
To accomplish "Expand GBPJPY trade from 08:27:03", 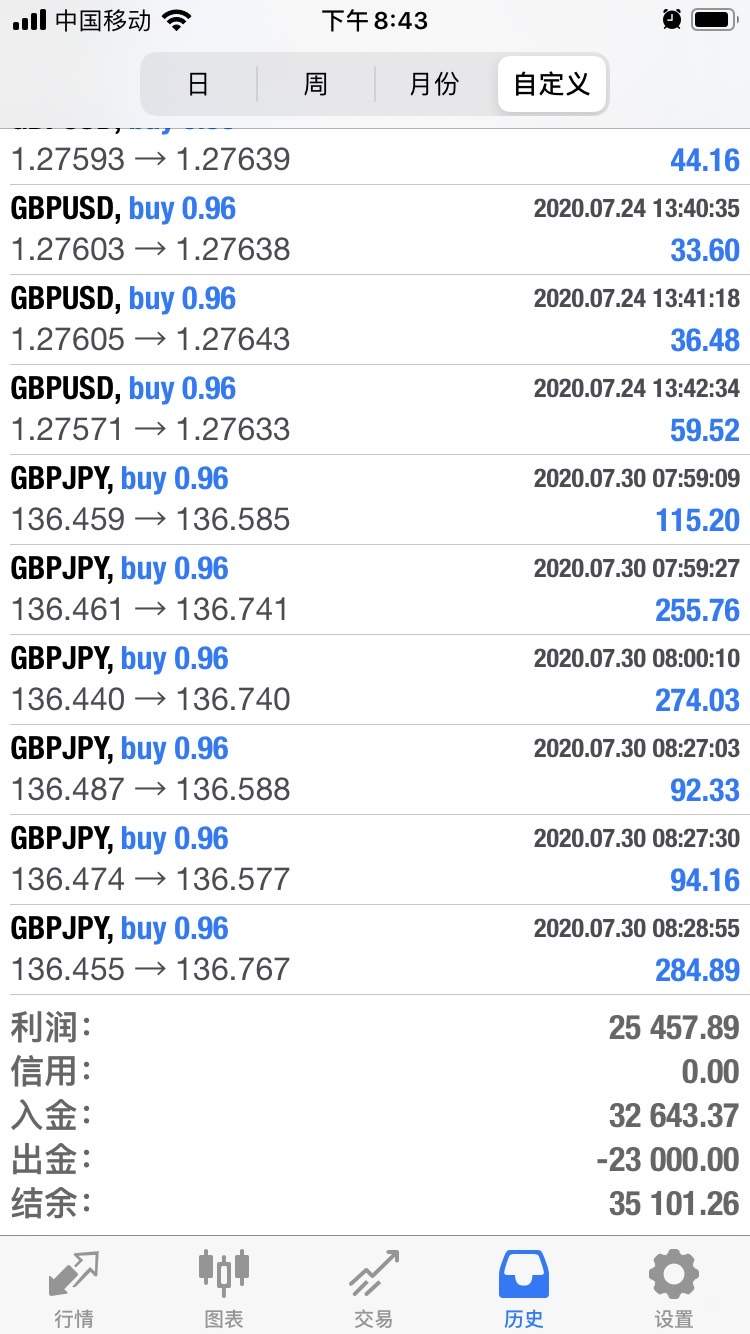I will pyautogui.click(x=375, y=770).
